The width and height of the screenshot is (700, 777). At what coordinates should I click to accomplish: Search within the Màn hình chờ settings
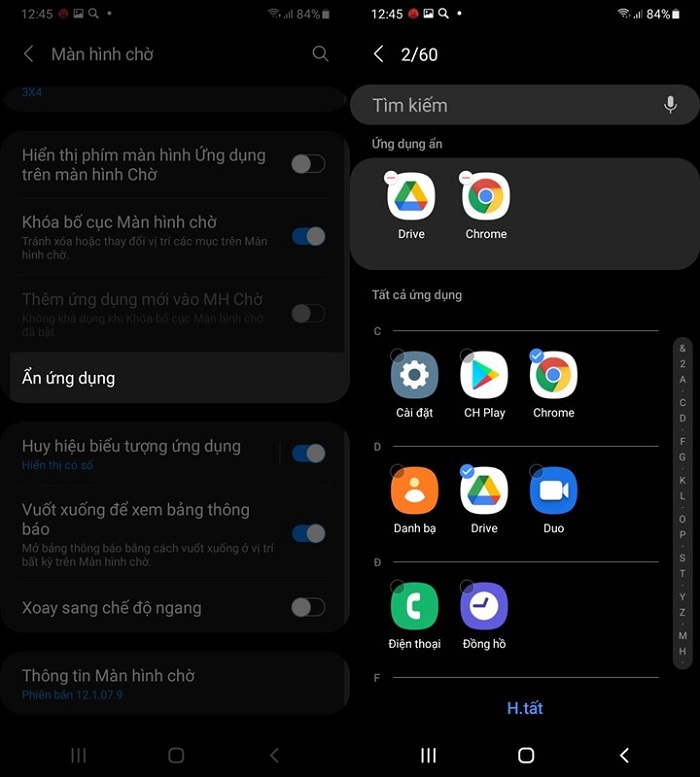click(320, 54)
